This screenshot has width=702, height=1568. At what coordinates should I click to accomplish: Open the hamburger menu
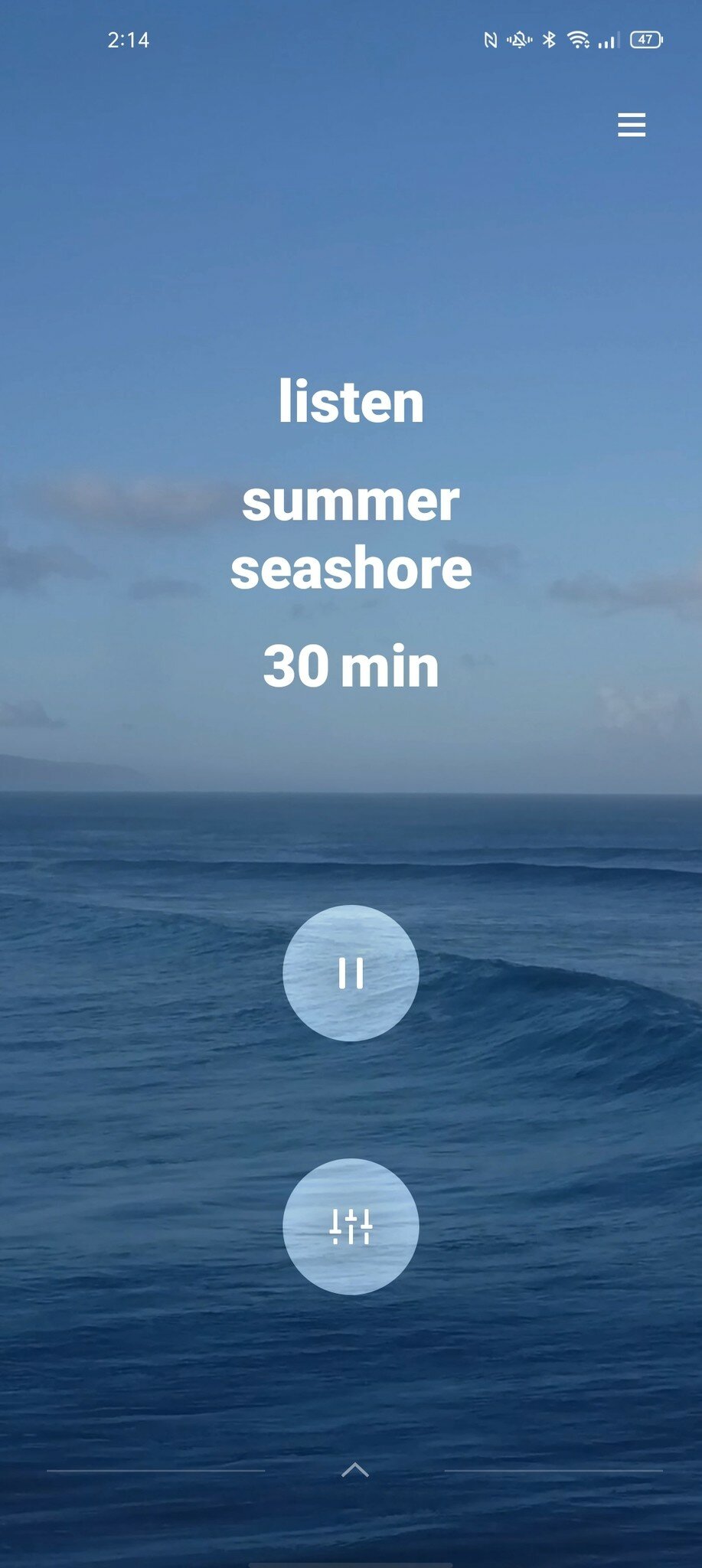(x=632, y=125)
